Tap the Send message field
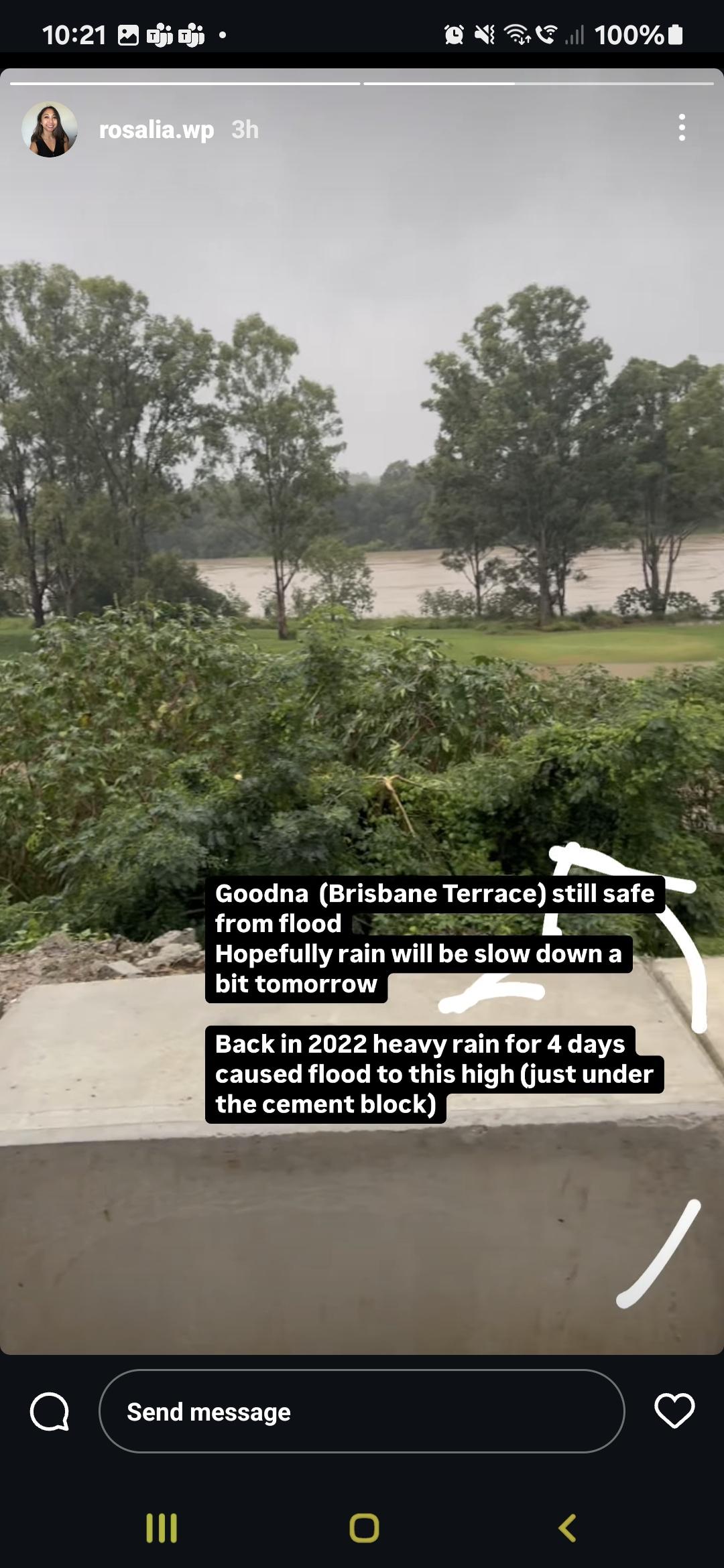 (361, 1411)
